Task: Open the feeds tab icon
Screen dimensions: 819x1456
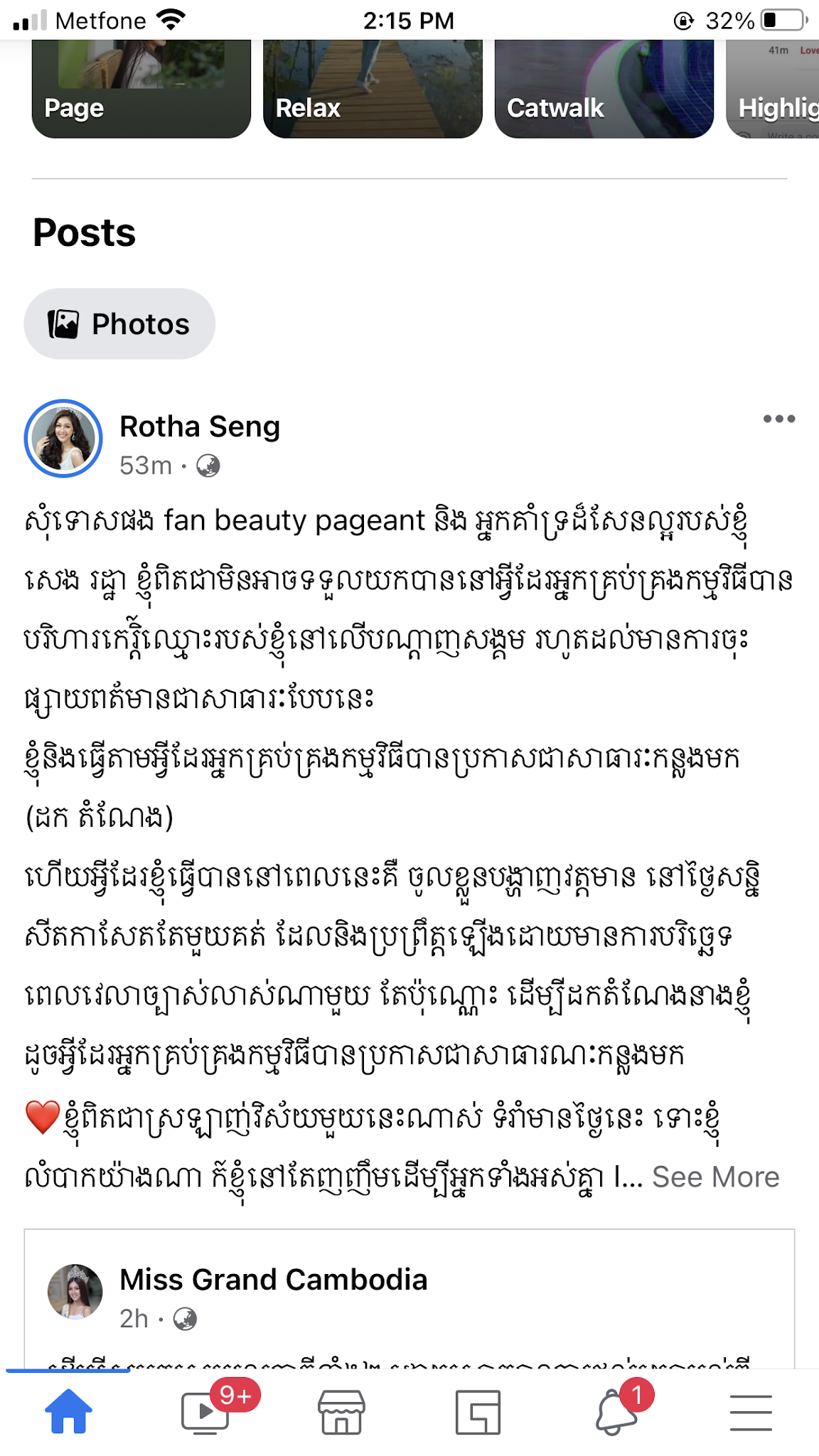Action: [x=478, y=1411]
